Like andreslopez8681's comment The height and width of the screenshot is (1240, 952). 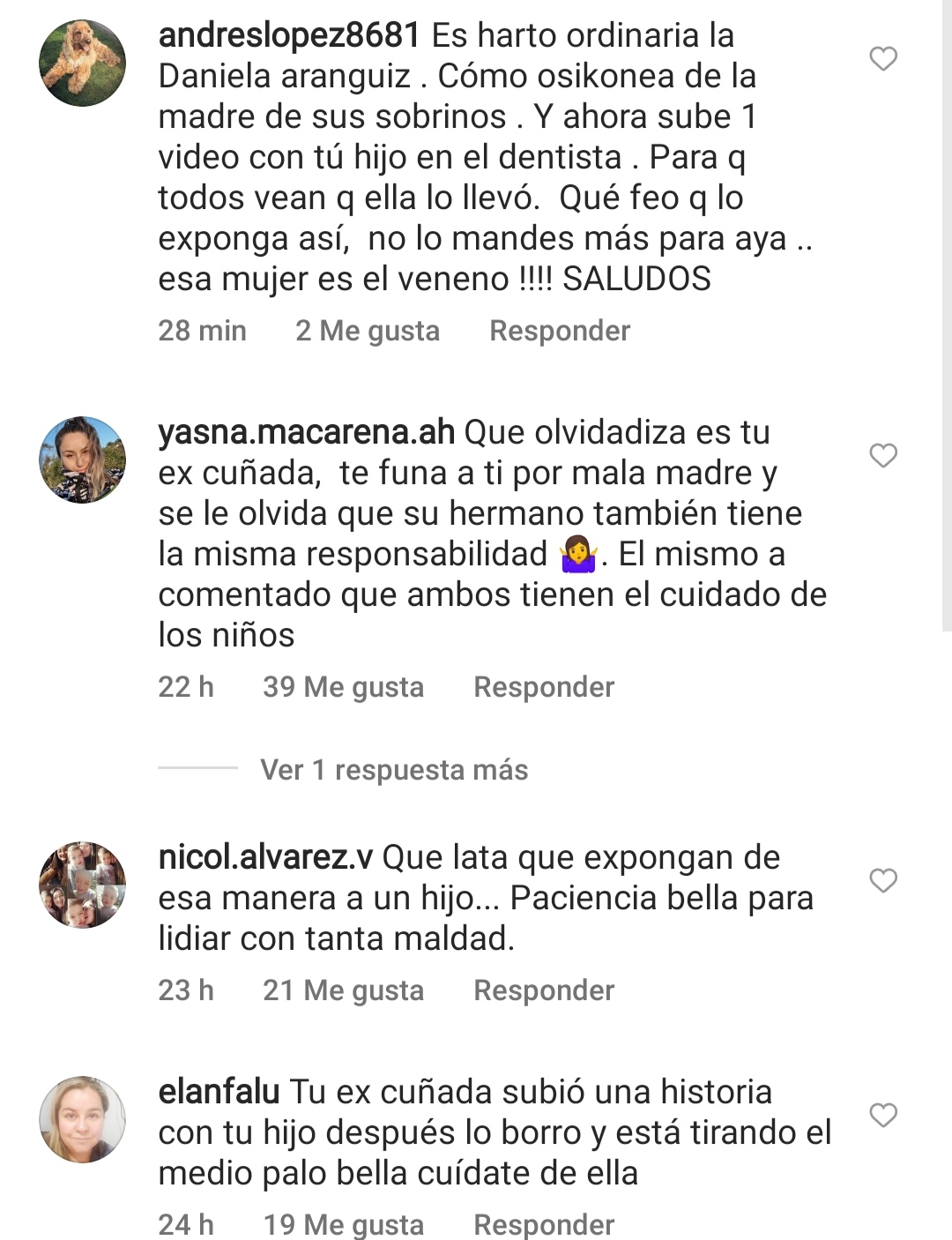pos(883,59)
